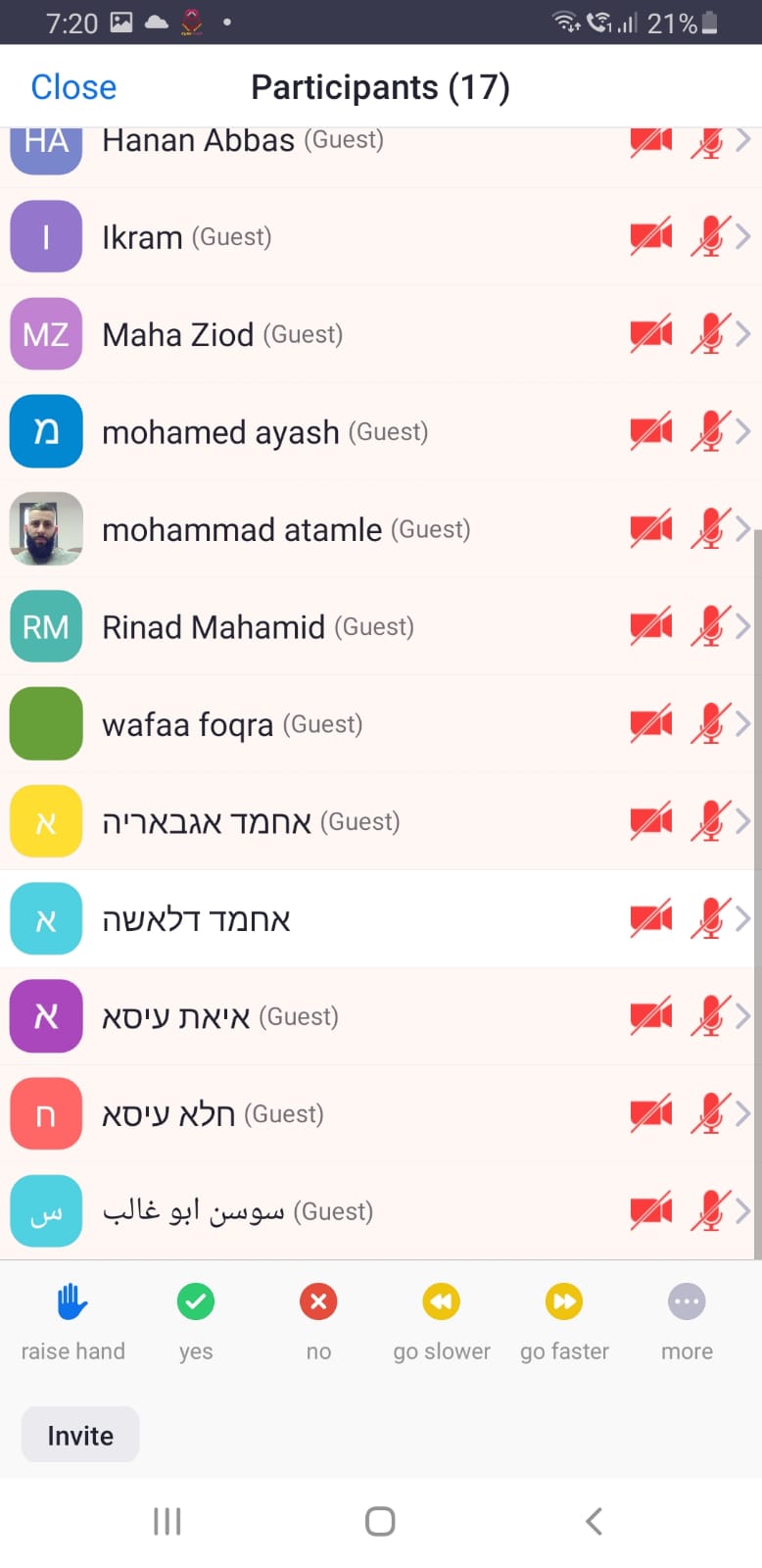The image size is (762, 1568).
Task: Invite new participants
Action: click(80, 1435)
